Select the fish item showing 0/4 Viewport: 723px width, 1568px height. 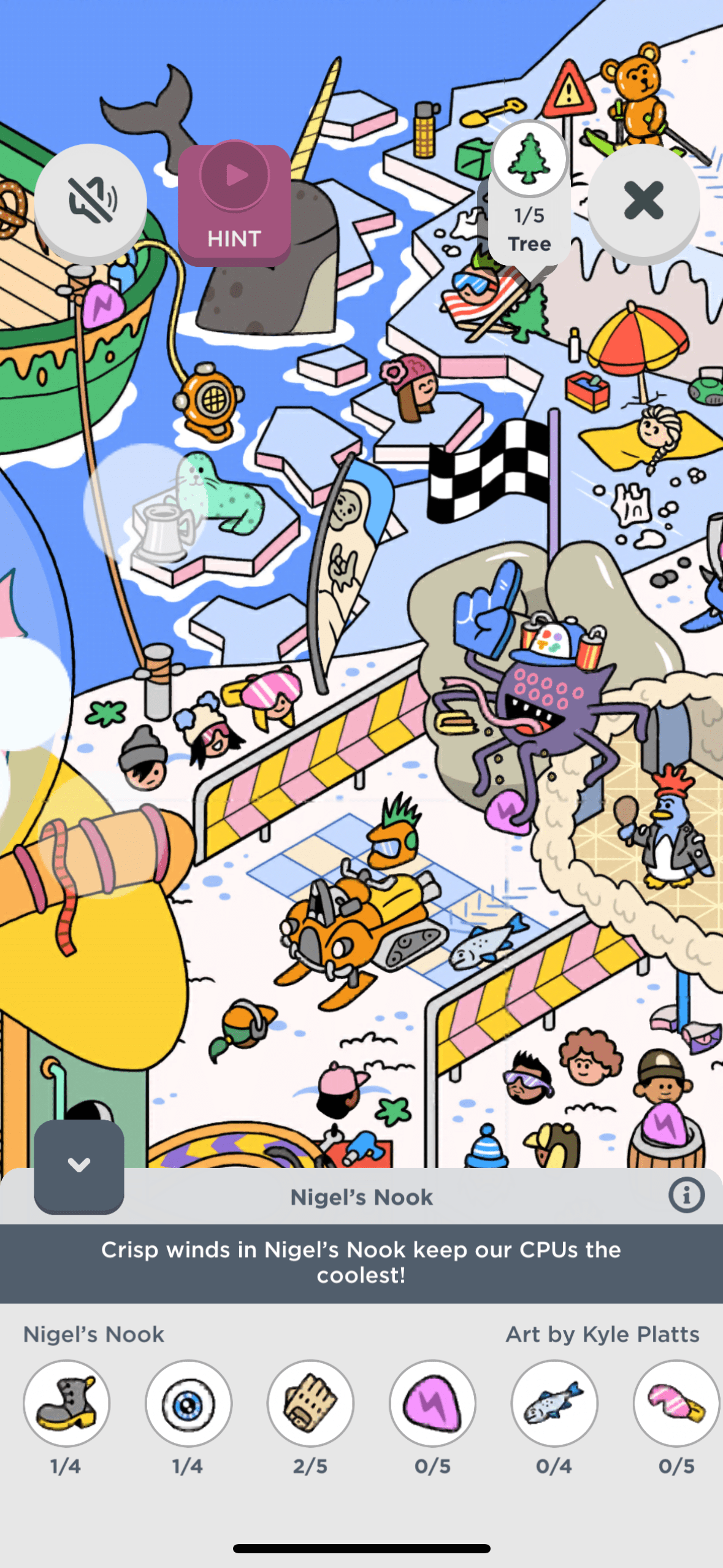(554, 1402)
